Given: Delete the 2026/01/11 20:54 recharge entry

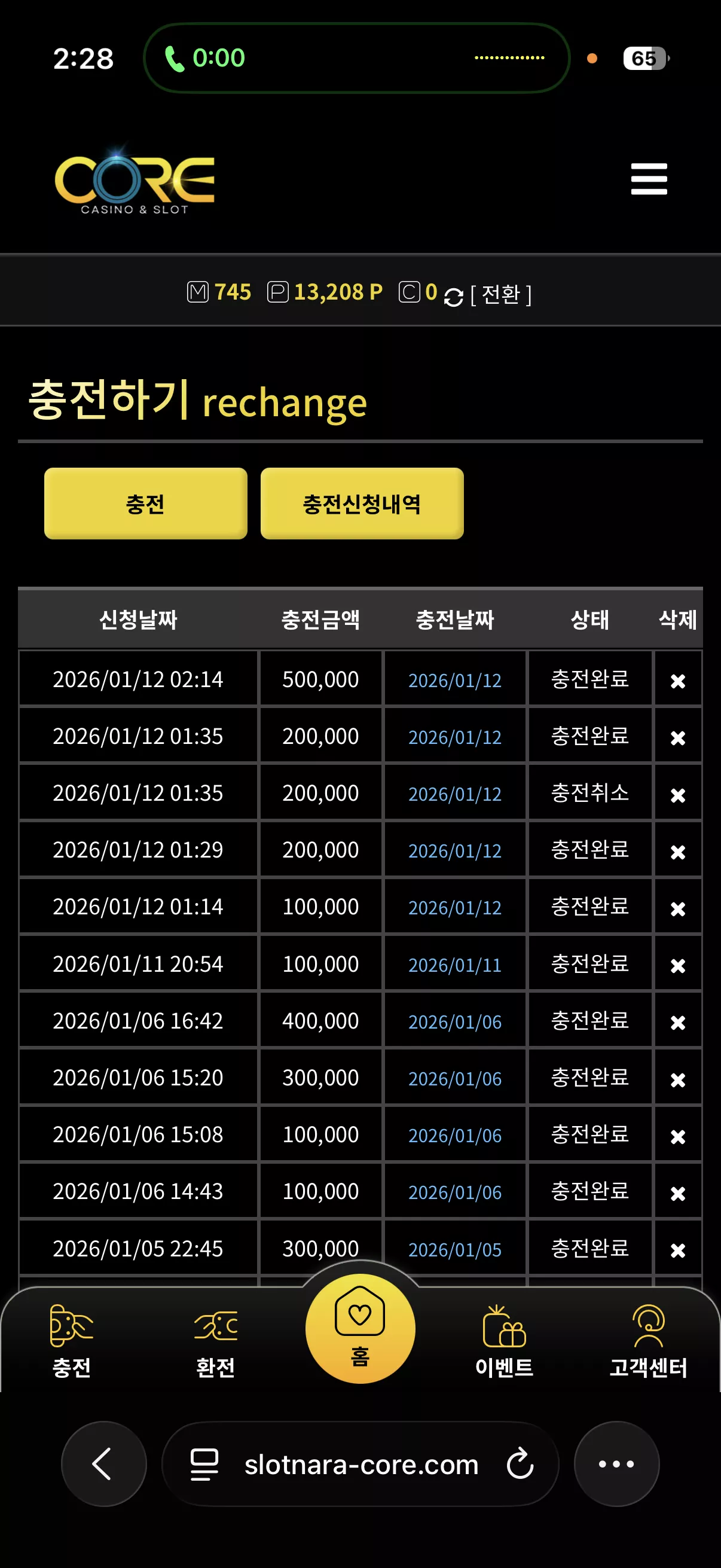Looking at the screenshot, I should [x=678, y=965].
